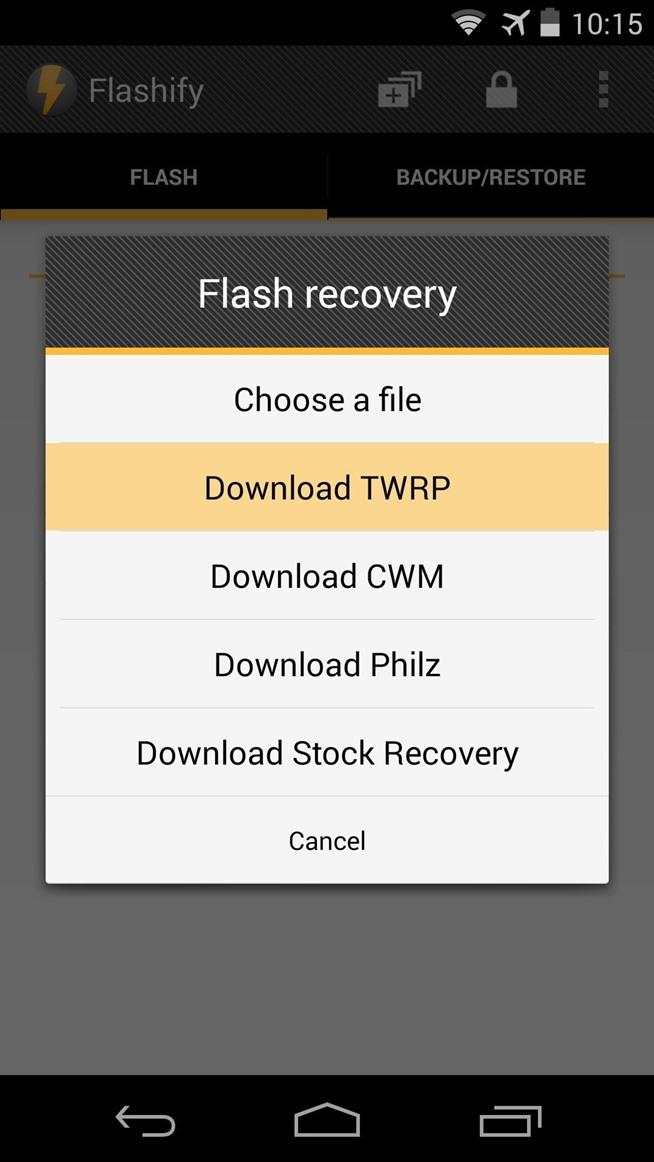Switch to the Flash tab

(163, 178)
